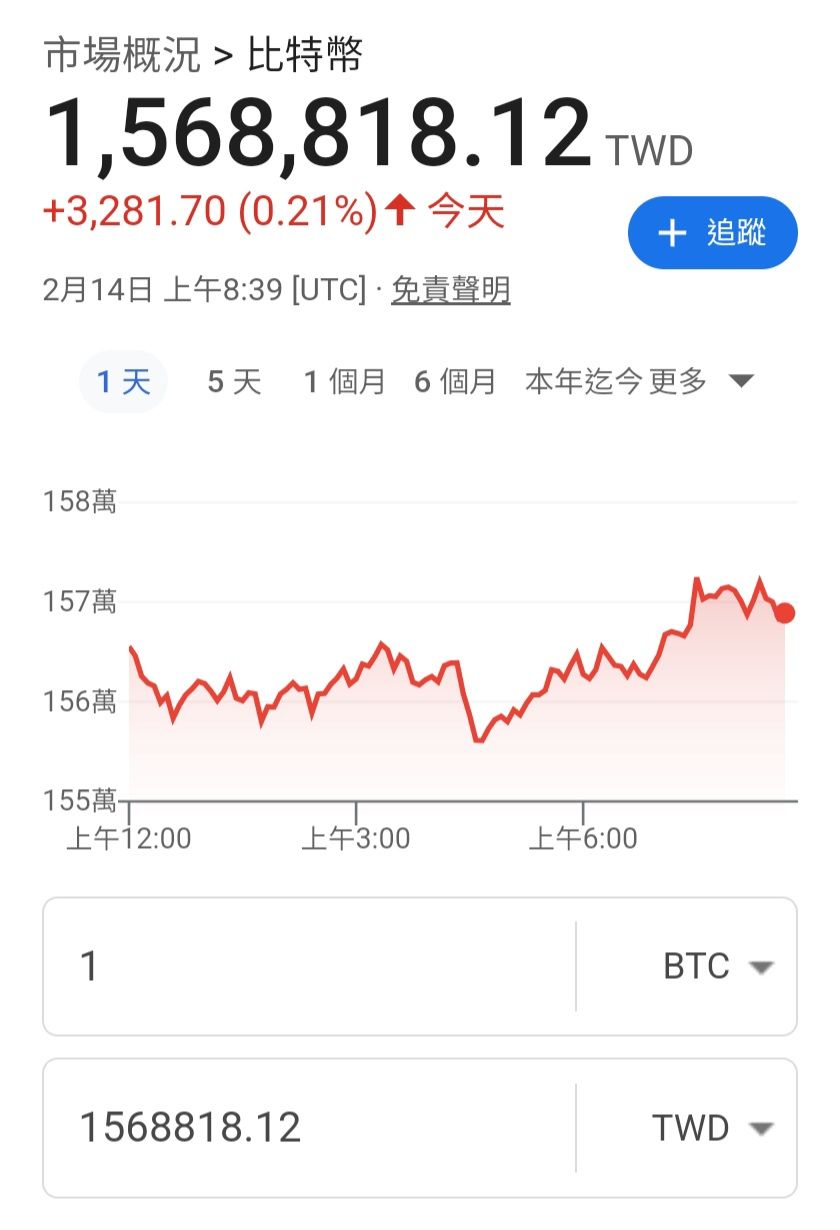Viewport: 840px width, 1230px height.
Task: Change the TWD currency selector
Action: click(713, 1129)
